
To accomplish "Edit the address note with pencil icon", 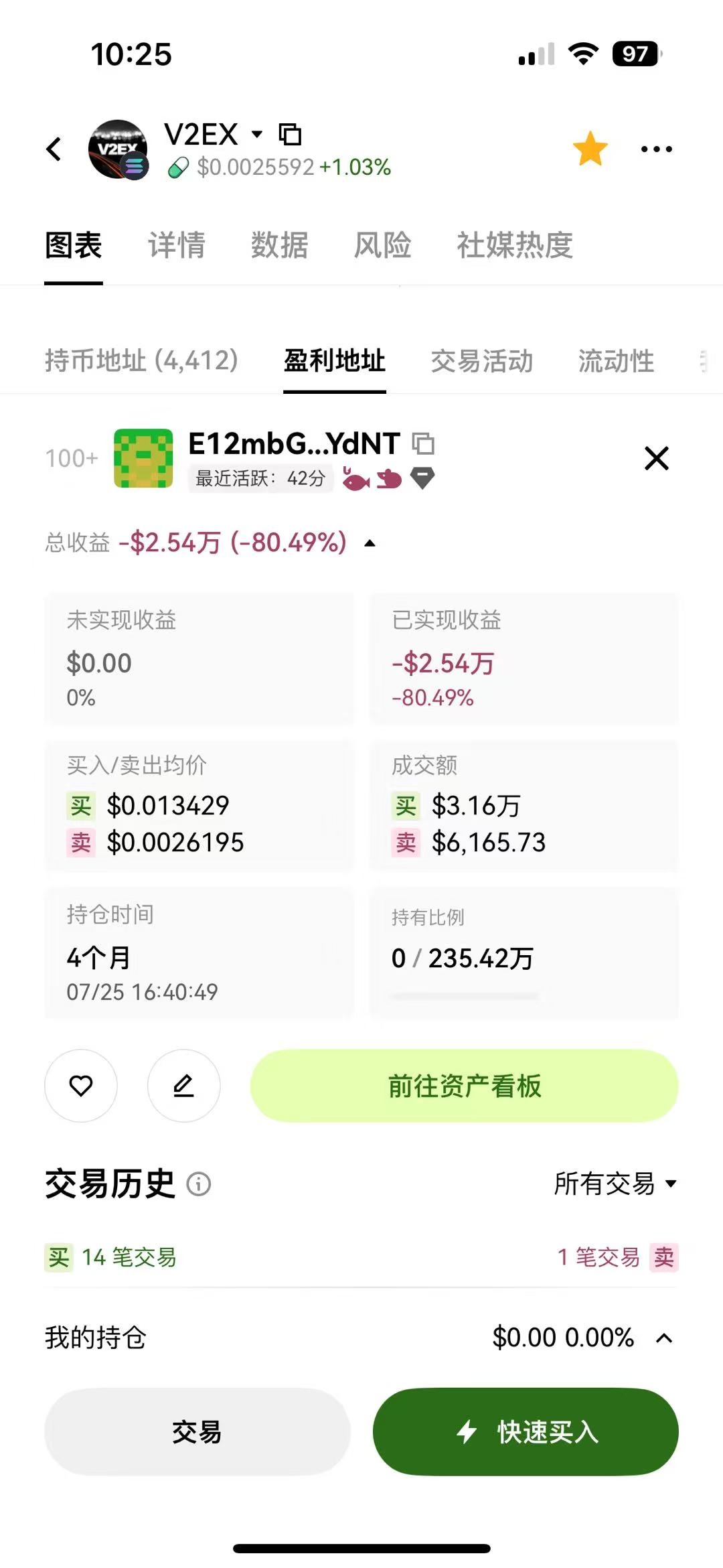I will [x=183, y=1085].
